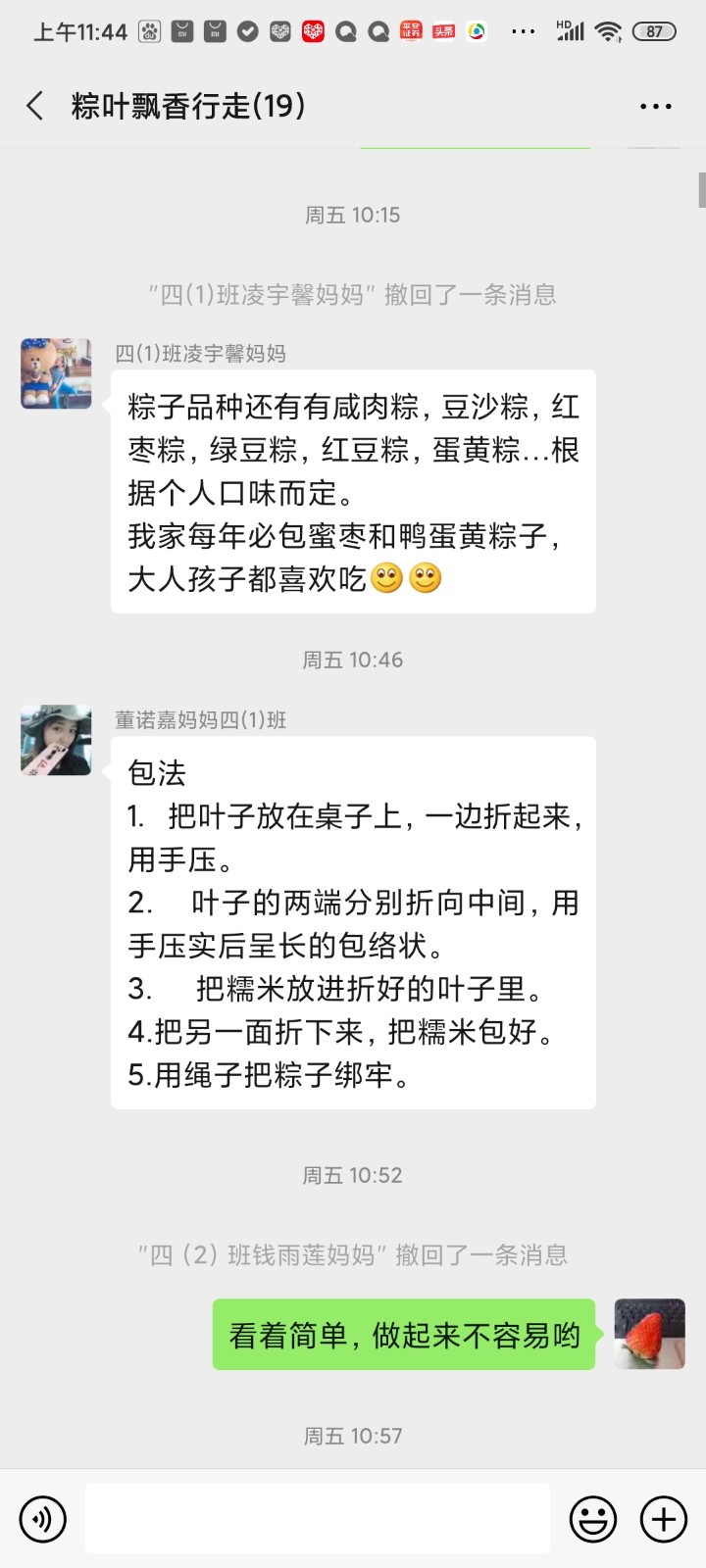This screenshot has width=706, height=1568.
Task: Open the group chat's three-dot menu
Action: [x=655, y=106]
